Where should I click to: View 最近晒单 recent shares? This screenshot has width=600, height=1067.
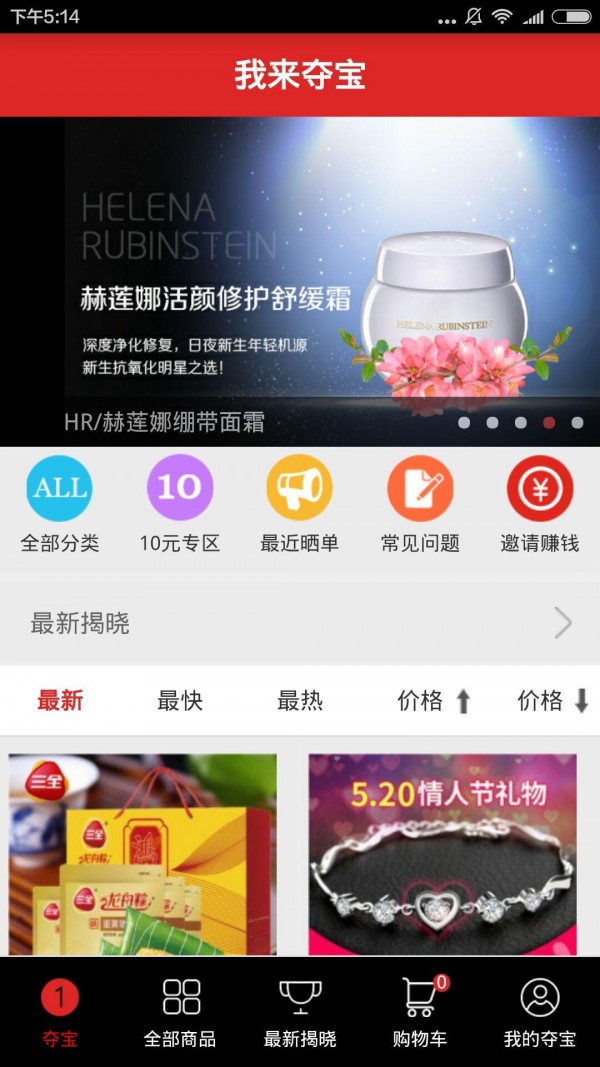point(300,503)
